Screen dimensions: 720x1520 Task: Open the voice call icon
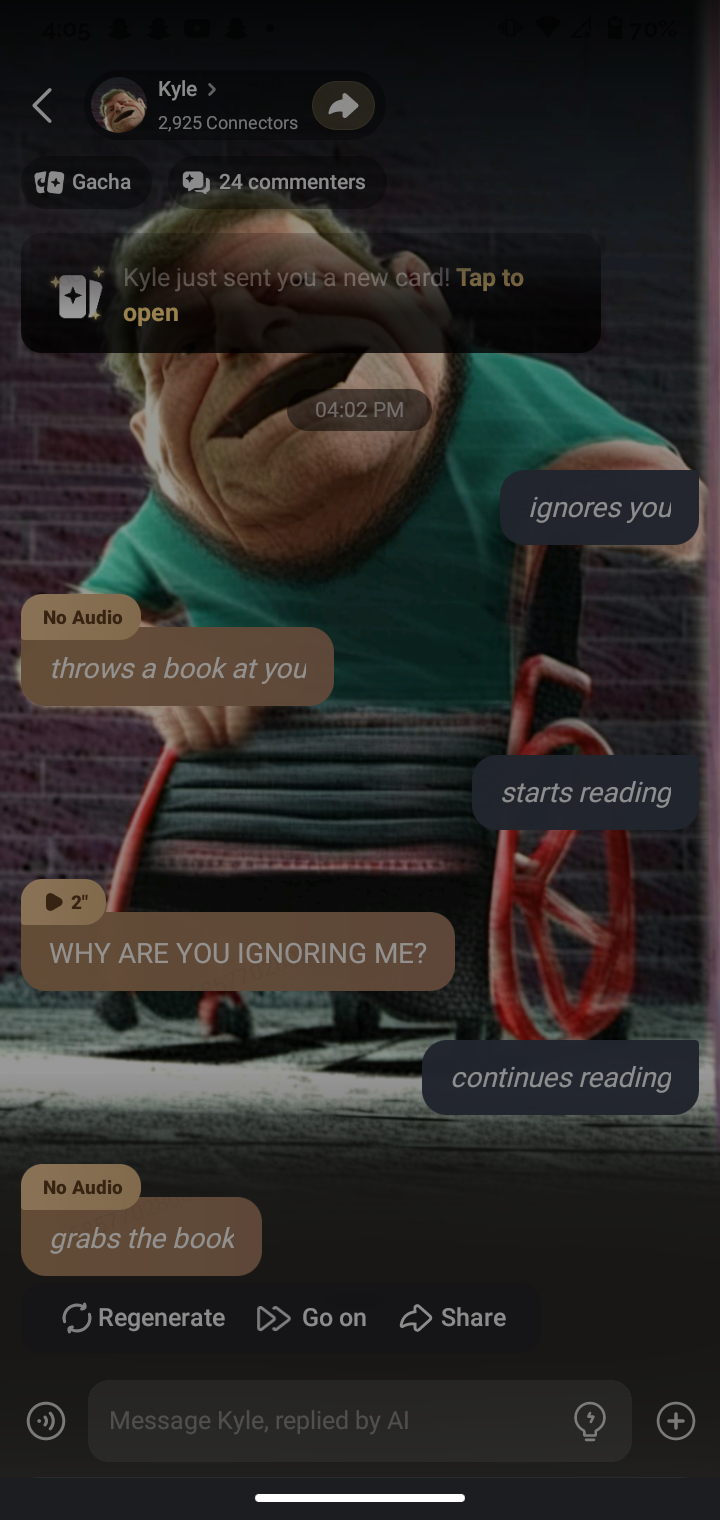(x=46, y=1421)
